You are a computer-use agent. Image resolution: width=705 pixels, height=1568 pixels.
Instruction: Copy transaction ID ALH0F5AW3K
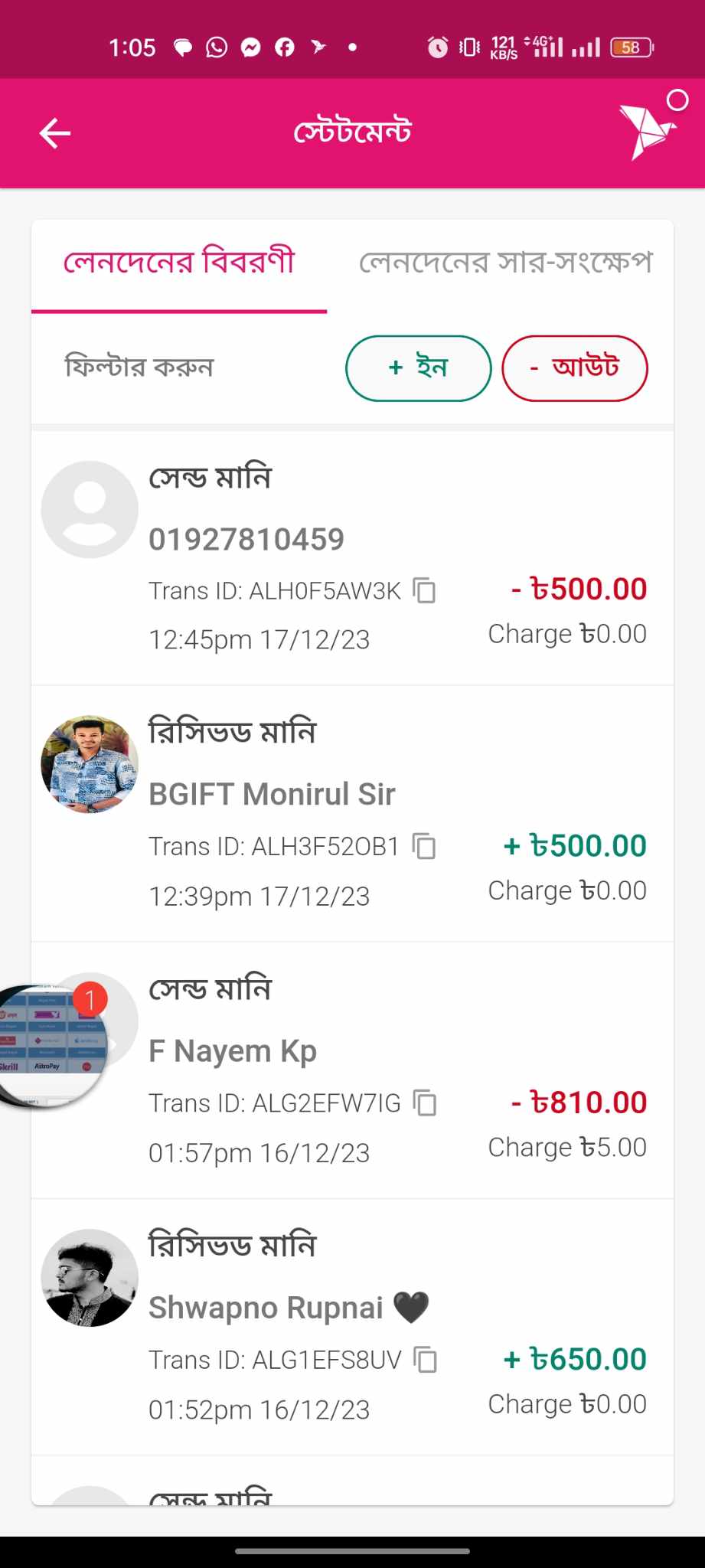point(424,591)
